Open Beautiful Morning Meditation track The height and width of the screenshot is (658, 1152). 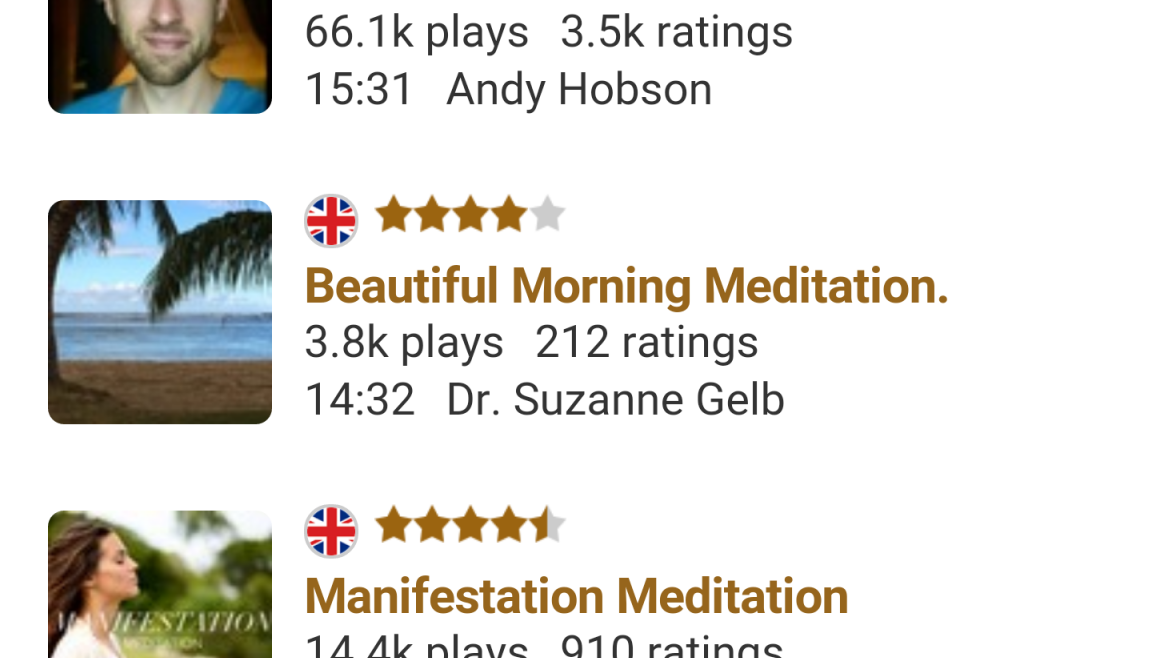(x=626, y=287)
